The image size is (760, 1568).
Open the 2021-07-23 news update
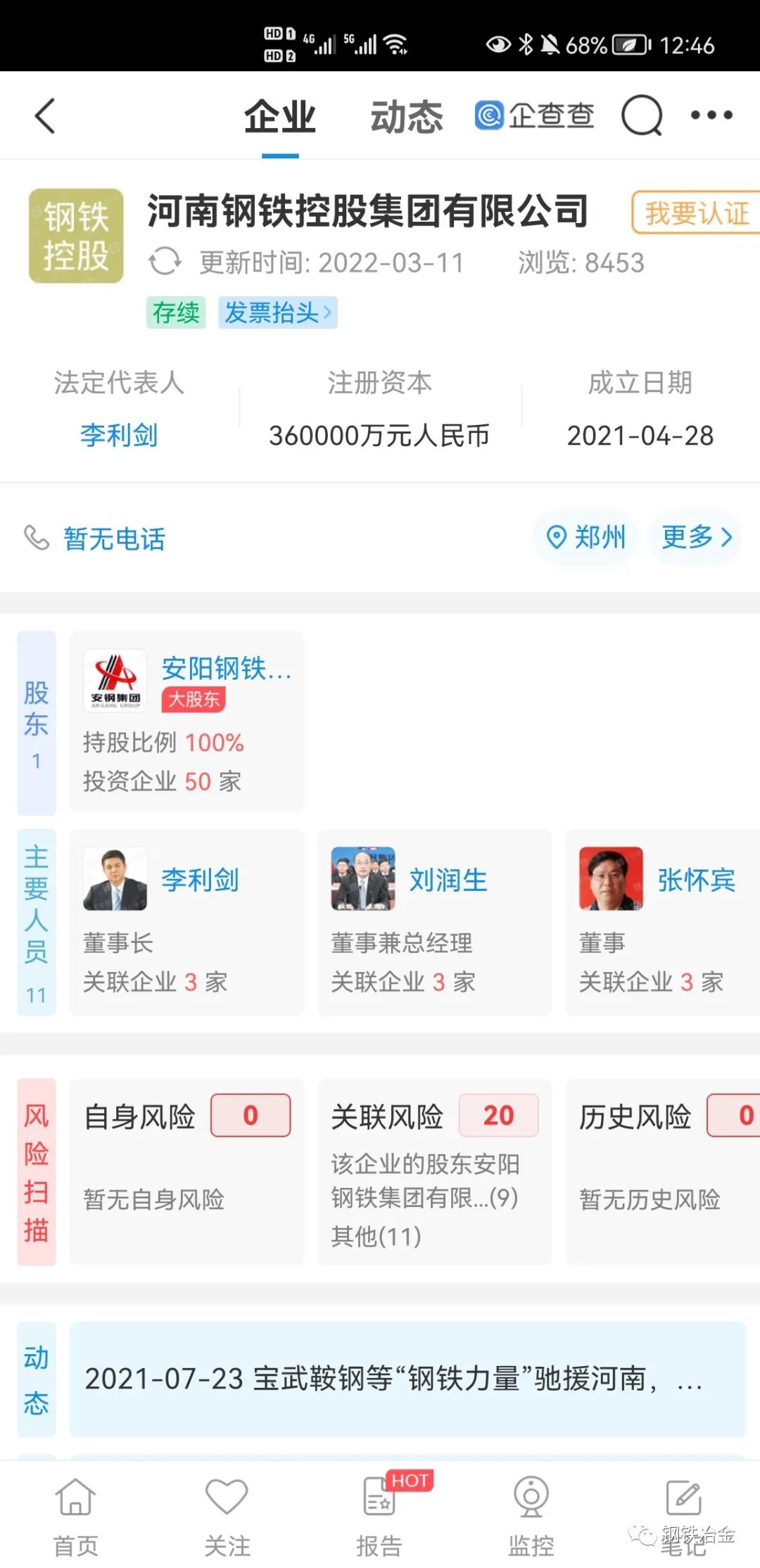407,1379
